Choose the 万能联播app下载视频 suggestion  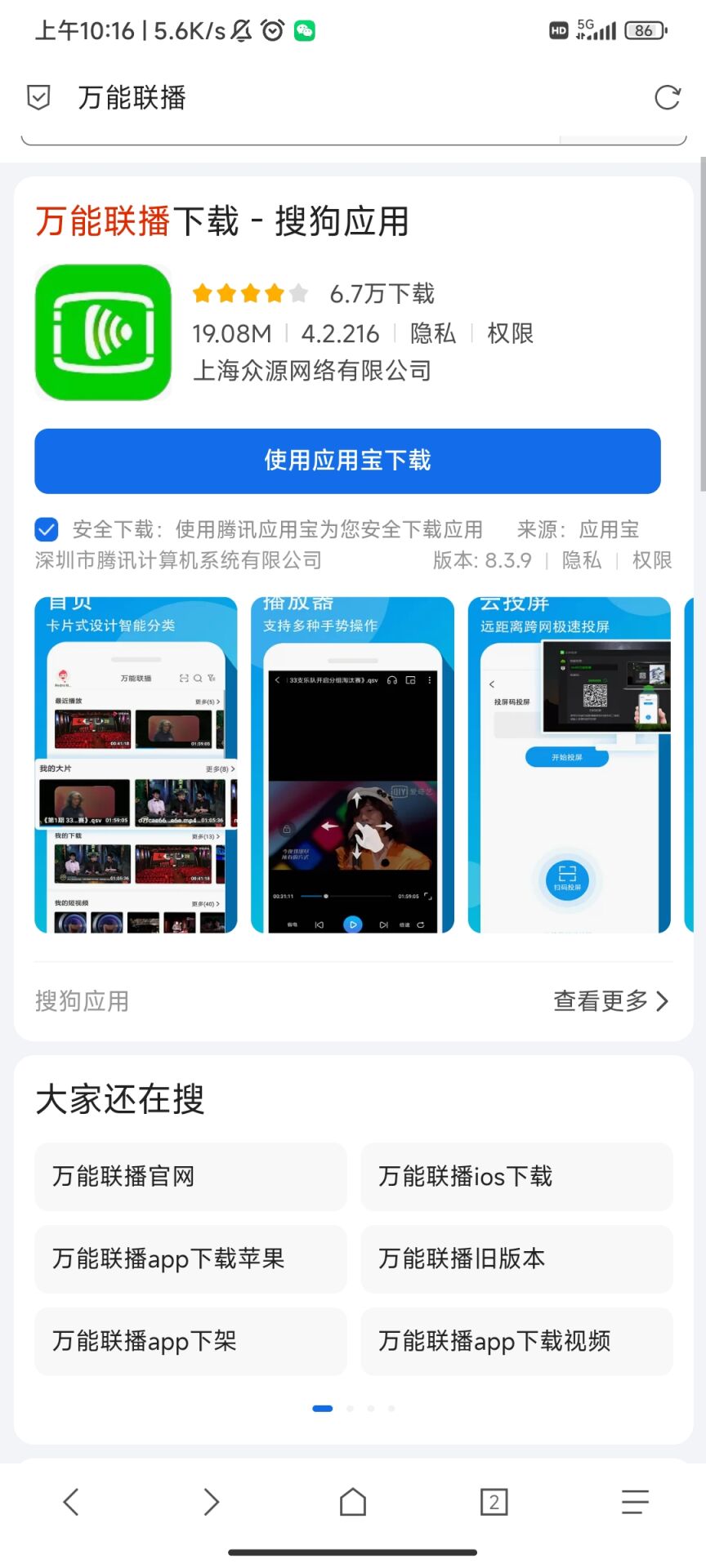[516, 1341]
